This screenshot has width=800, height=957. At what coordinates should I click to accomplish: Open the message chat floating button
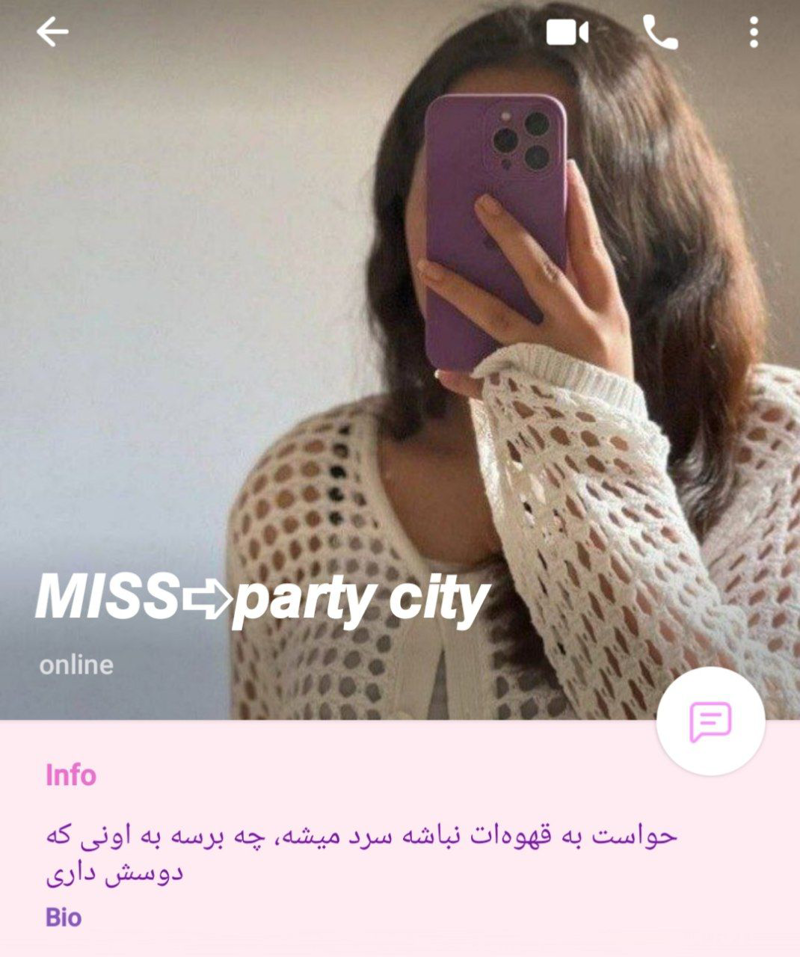tap(710, 721)
